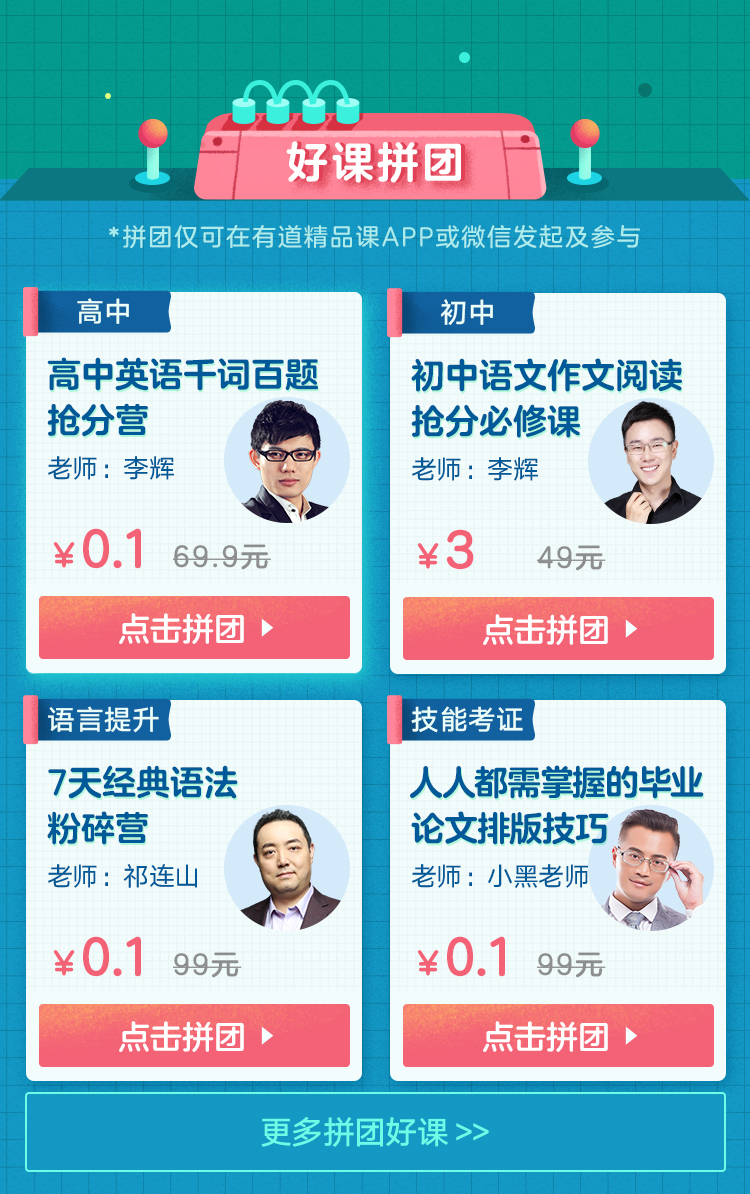Start group buy for 7天经典语法粉碎营
Viewport: 750px width, 1194px height.
coord(194,1036)
